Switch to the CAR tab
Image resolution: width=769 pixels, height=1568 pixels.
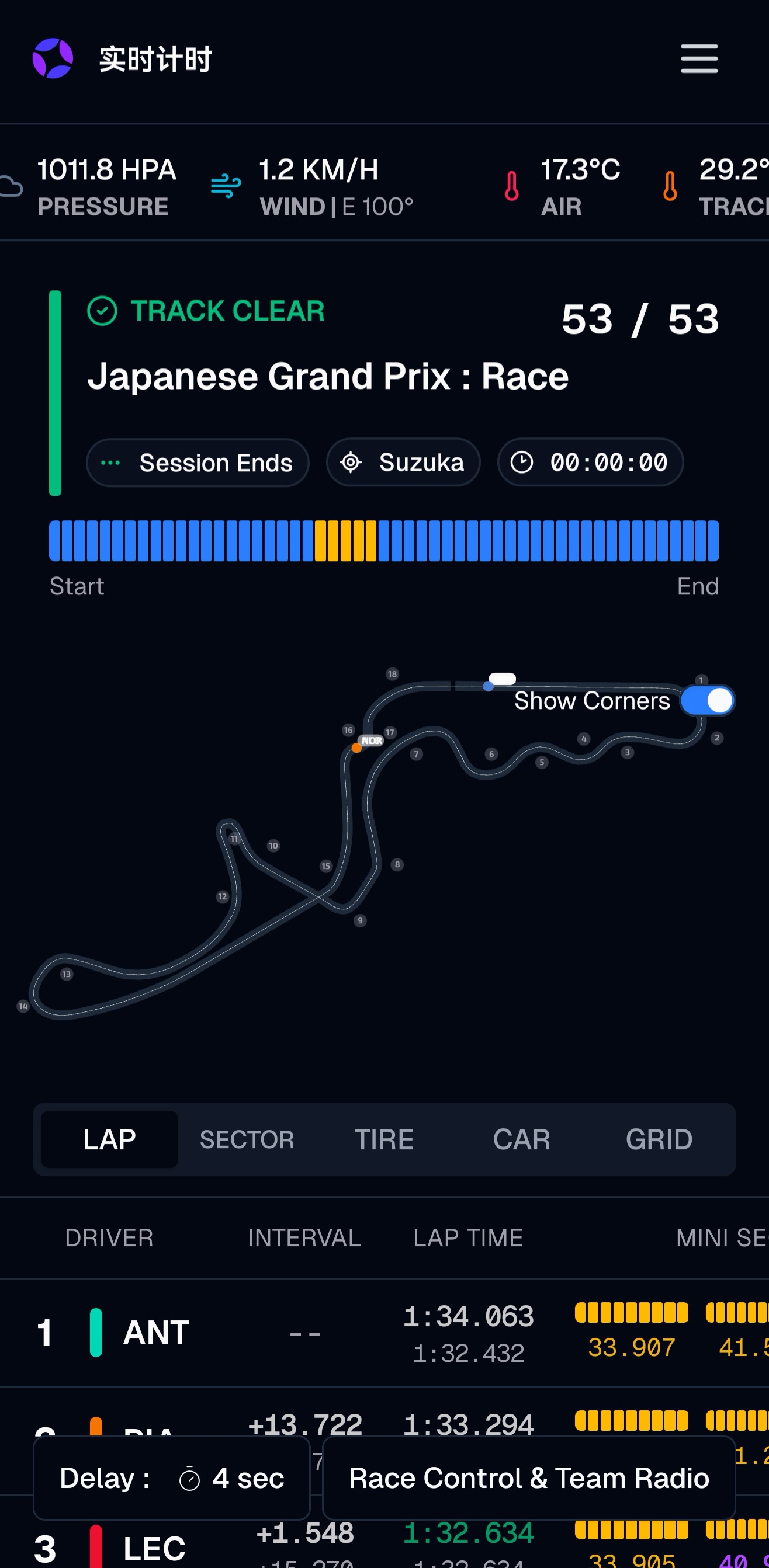[521, 1139]
